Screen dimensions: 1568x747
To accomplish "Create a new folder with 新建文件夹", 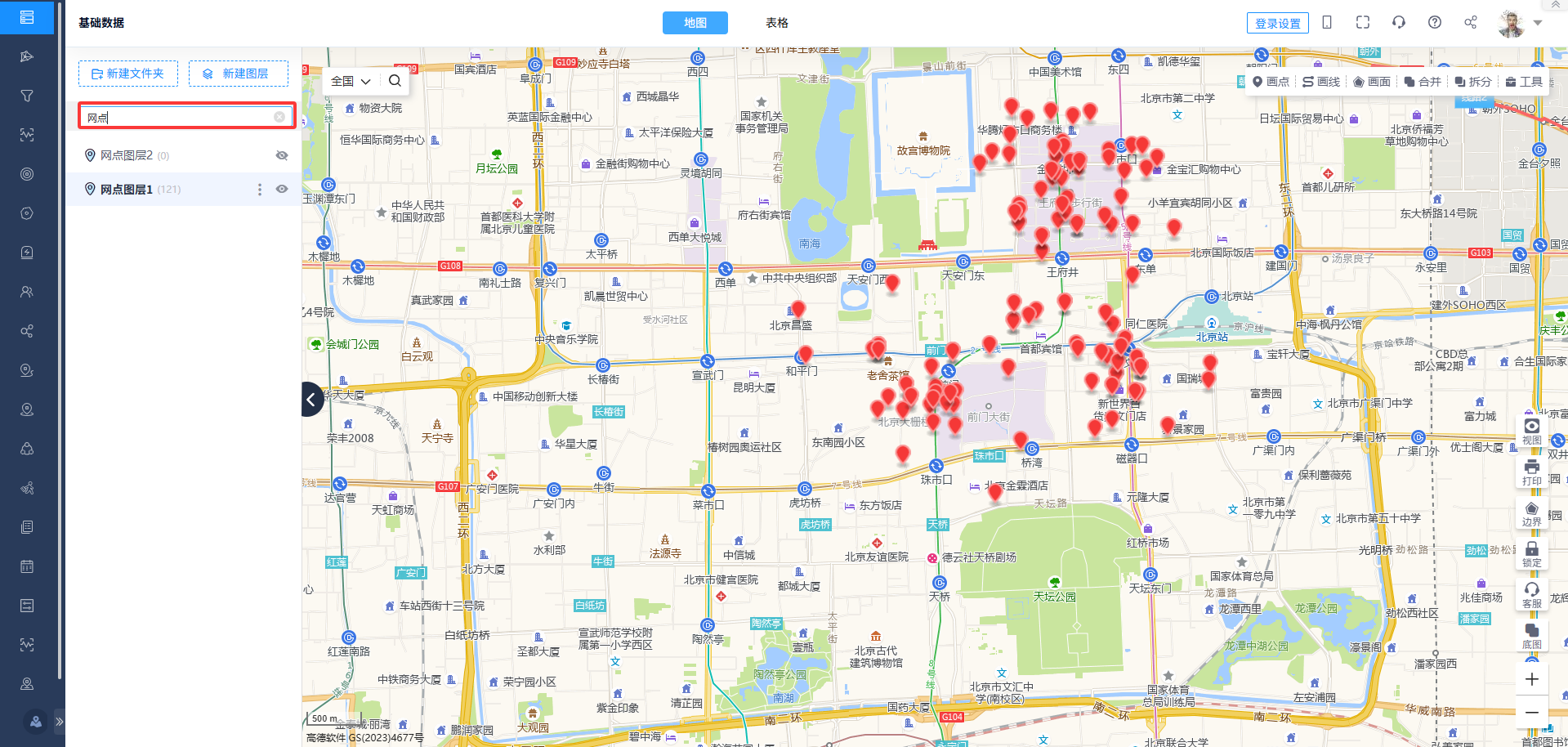I will [127, 74].
